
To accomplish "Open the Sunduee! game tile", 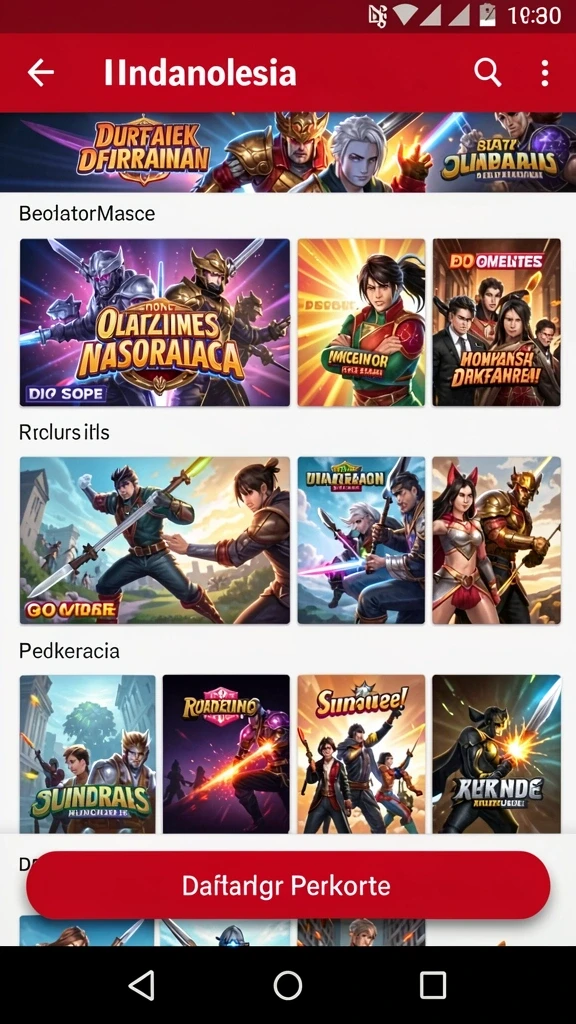I will point(361,754).
